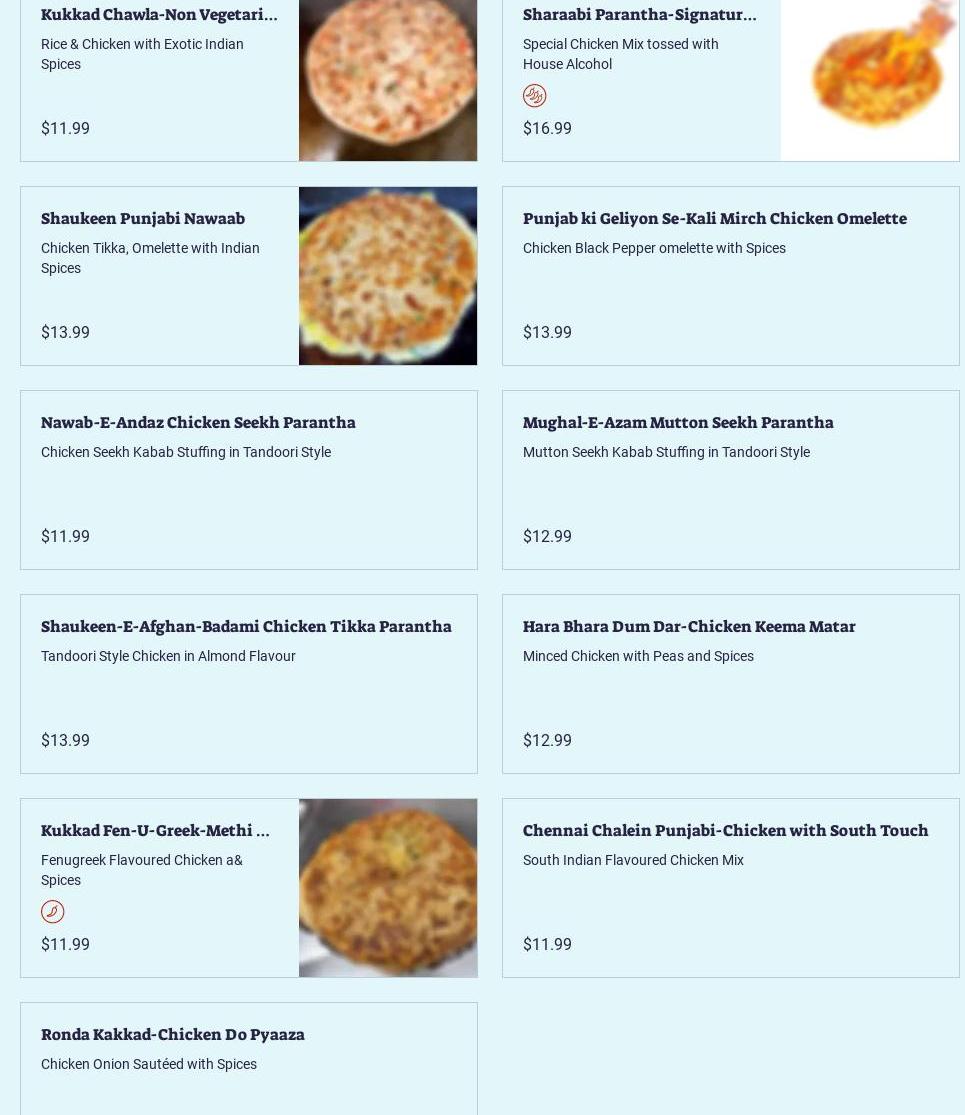The image size is (965, 1115).
Task: Open Shaukeen-E-Afghan-Badami Chicken Tikka Parantha
Action: point(246,626)
